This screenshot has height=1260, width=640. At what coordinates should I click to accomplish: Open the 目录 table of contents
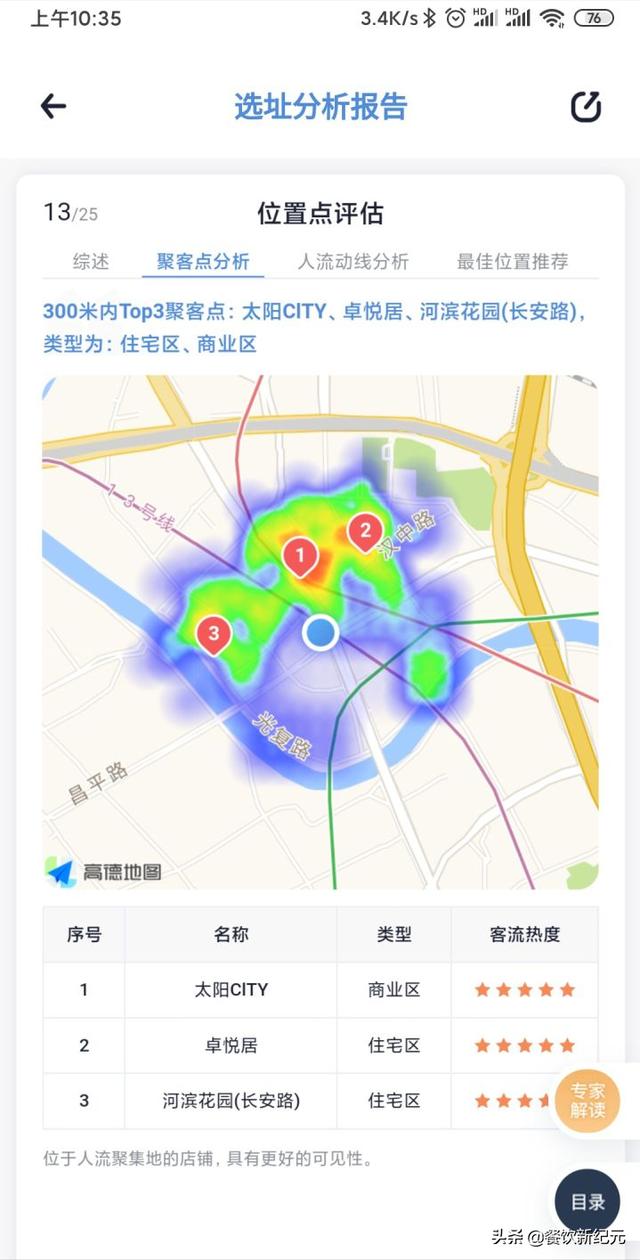[587, 1202]
